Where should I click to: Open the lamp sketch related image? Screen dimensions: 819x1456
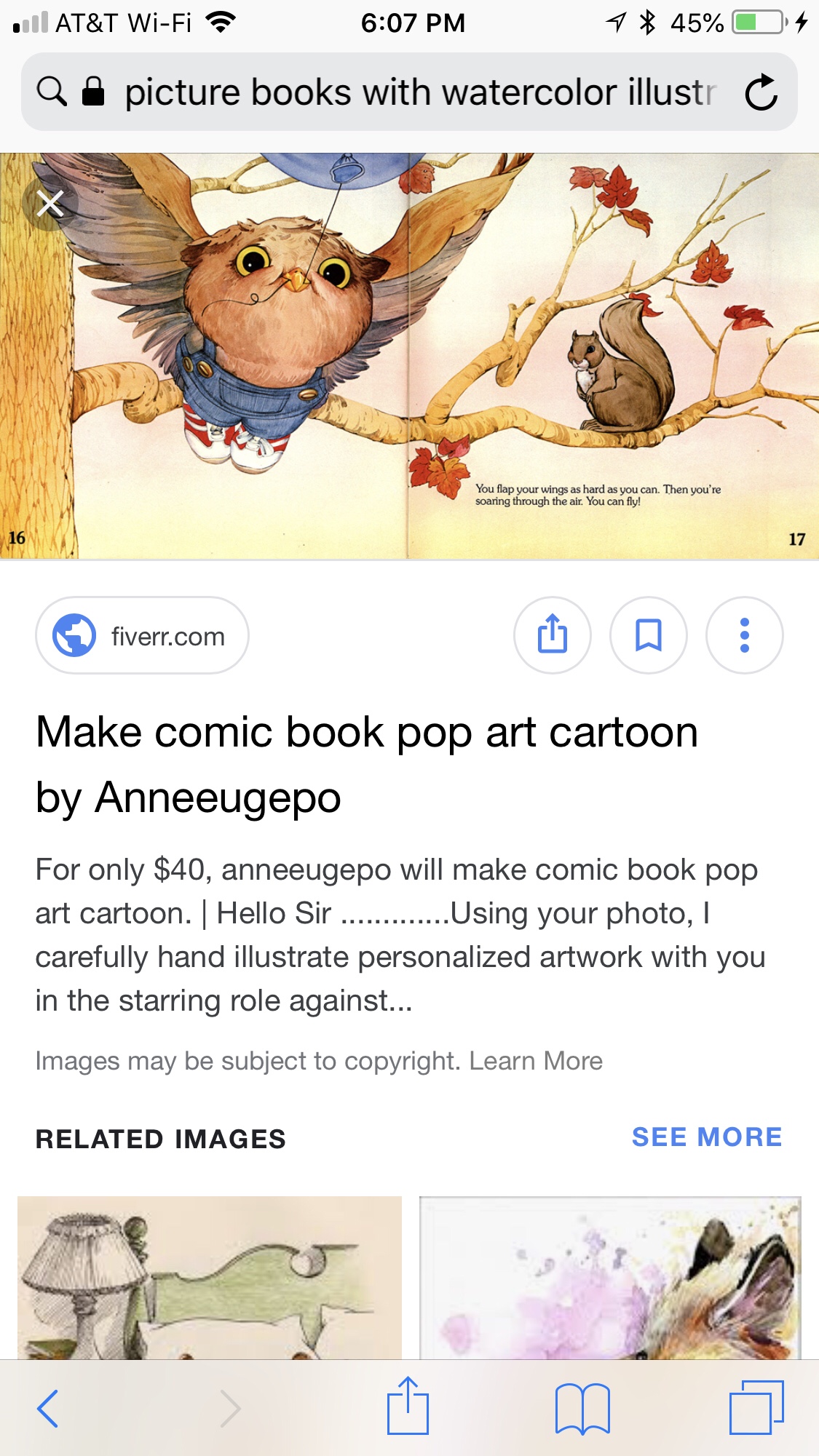[x=210, y=1278]
